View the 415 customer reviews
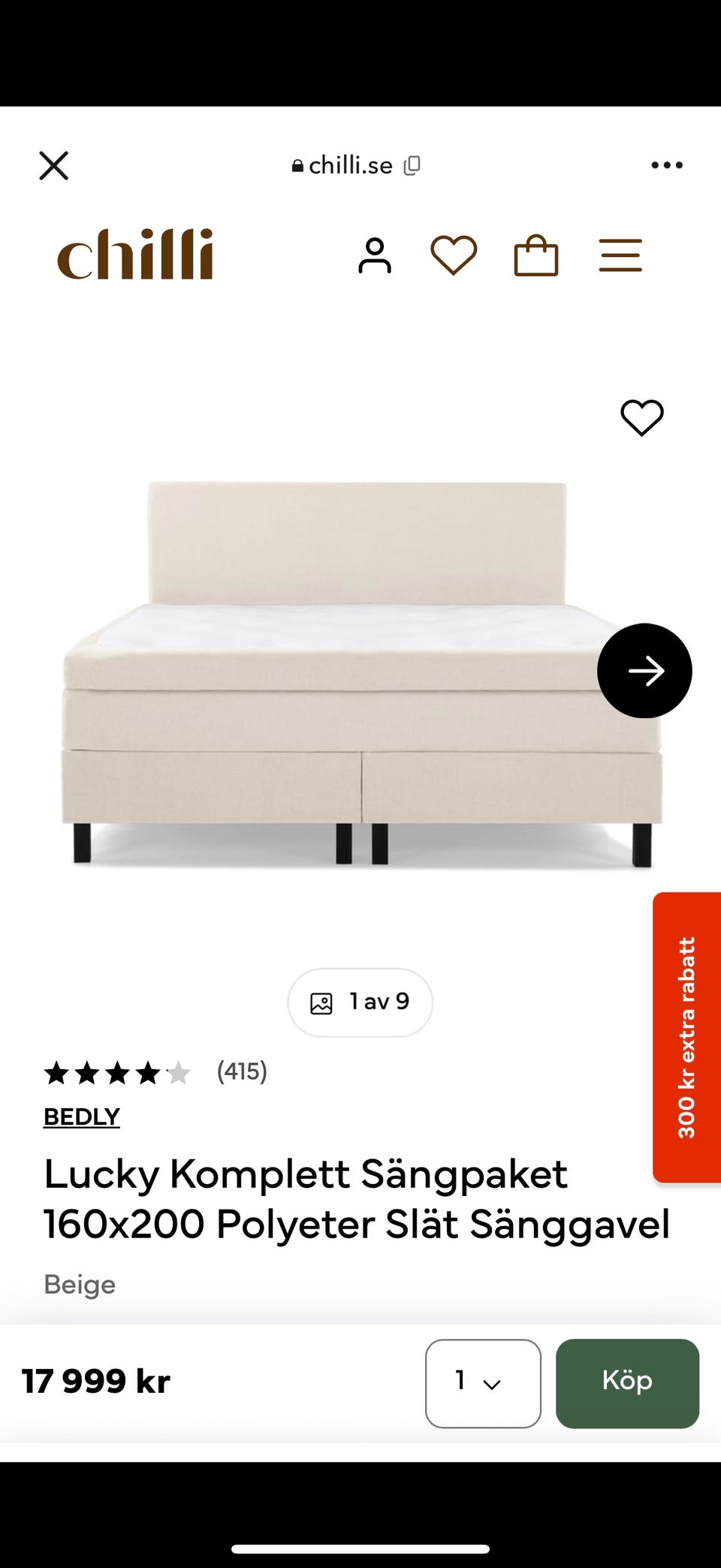This screenshot has width=721, height=1568. [242, 1071]
